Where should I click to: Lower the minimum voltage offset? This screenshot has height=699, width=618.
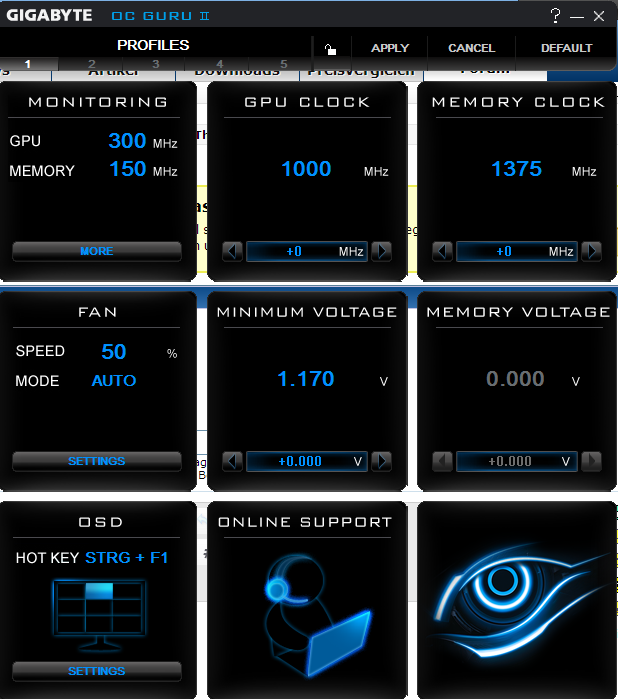coord(233,461)
